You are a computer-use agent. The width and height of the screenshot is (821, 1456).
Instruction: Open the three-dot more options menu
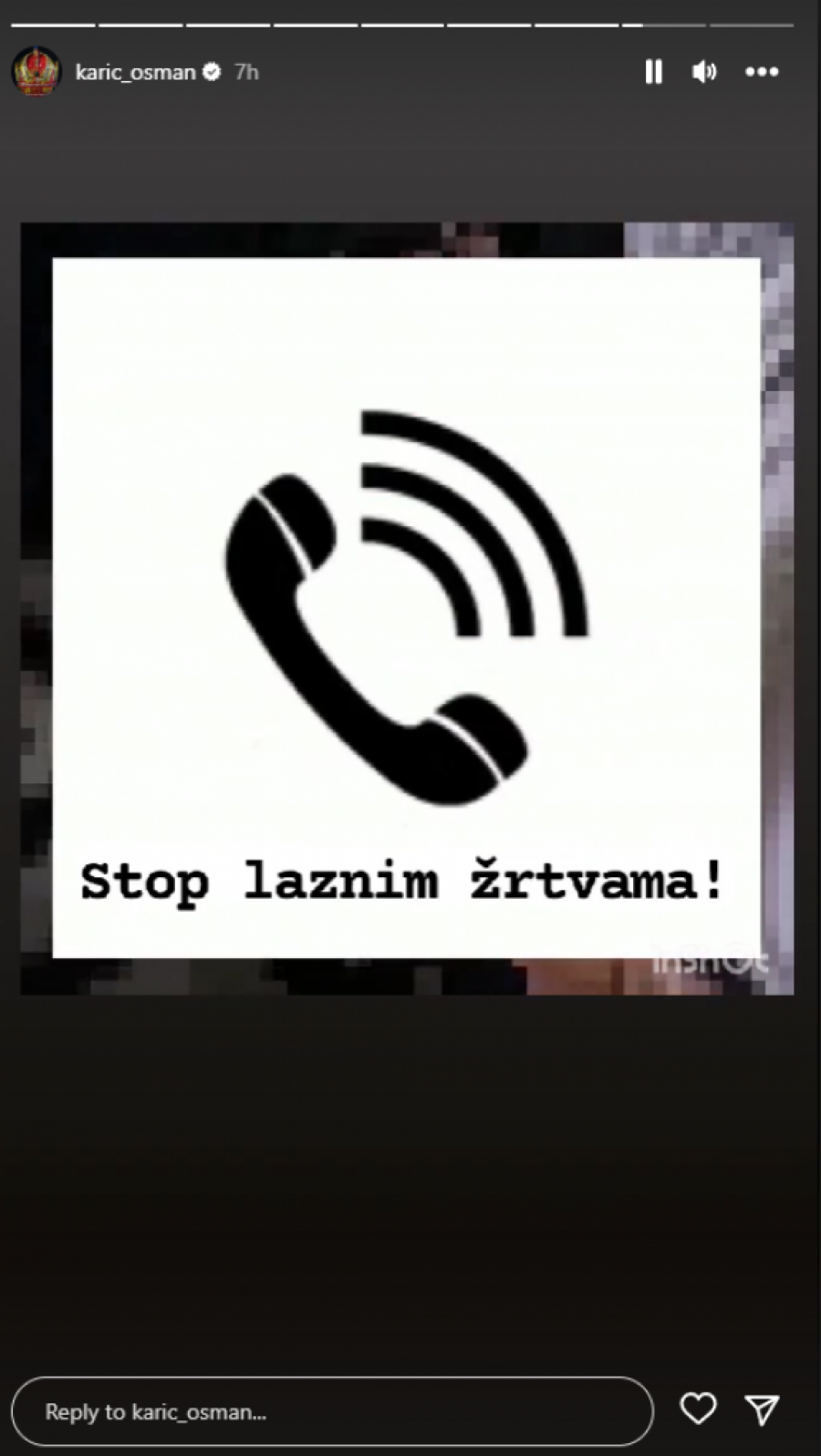(x=762, y=72)
